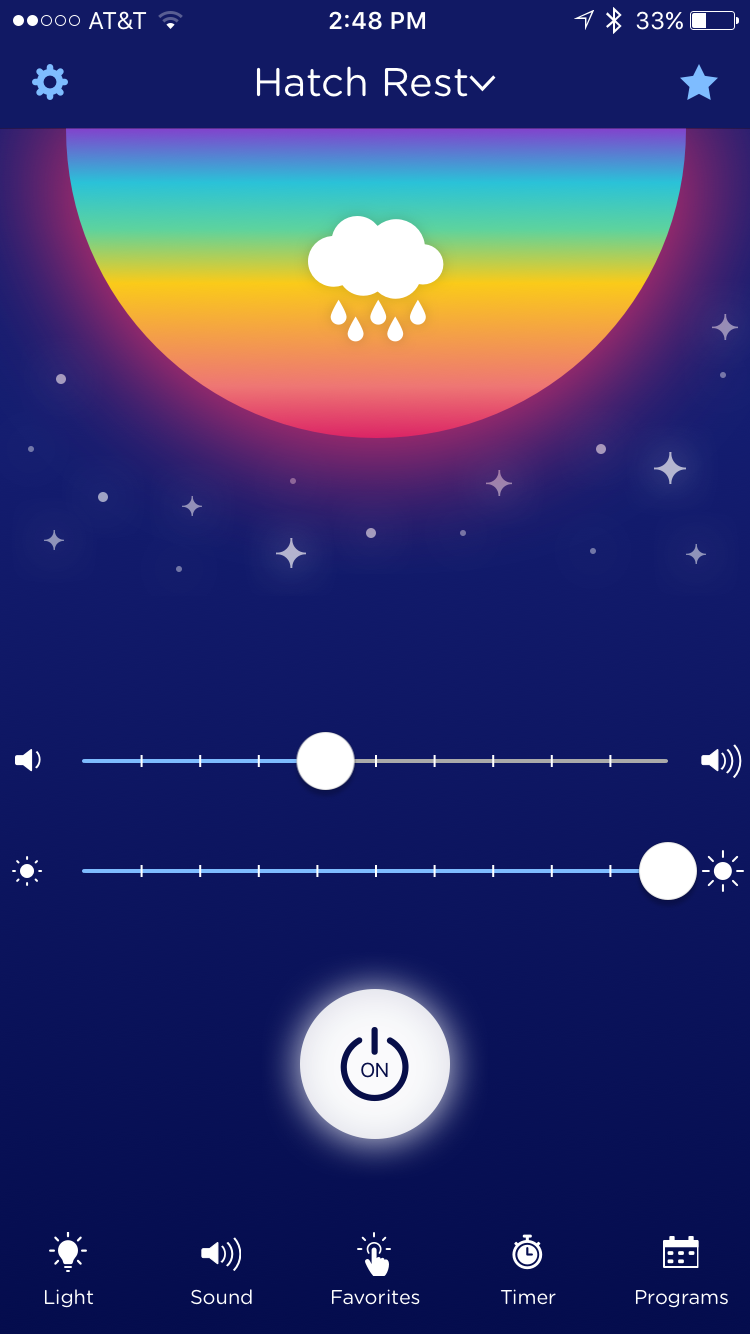Viewport: 750px width, 1334px height.
Task: Turn off the device with the ON power button
Action: tap(375, 1064)
